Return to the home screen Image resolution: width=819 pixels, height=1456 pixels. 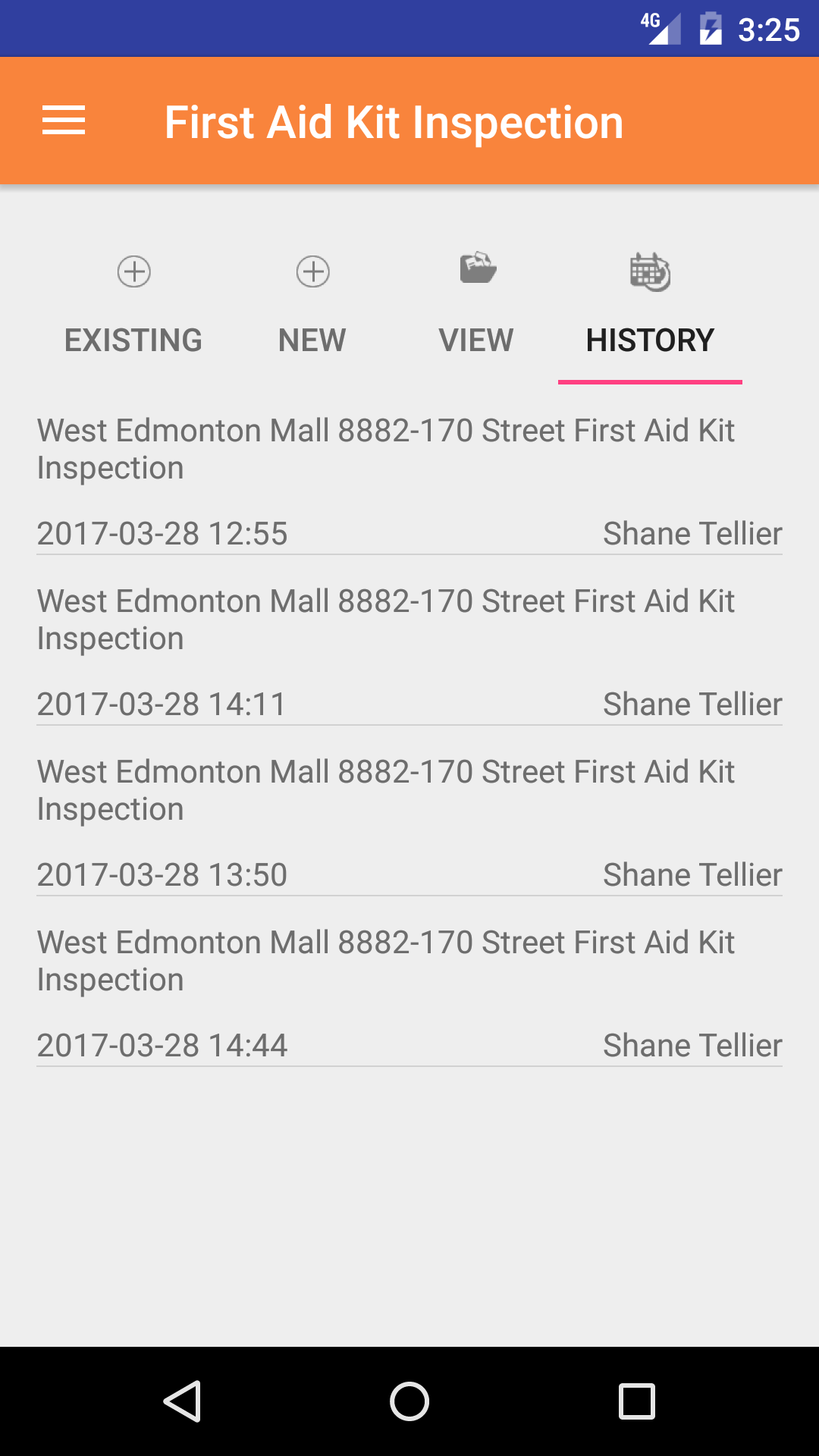[x=409, y=1401]
